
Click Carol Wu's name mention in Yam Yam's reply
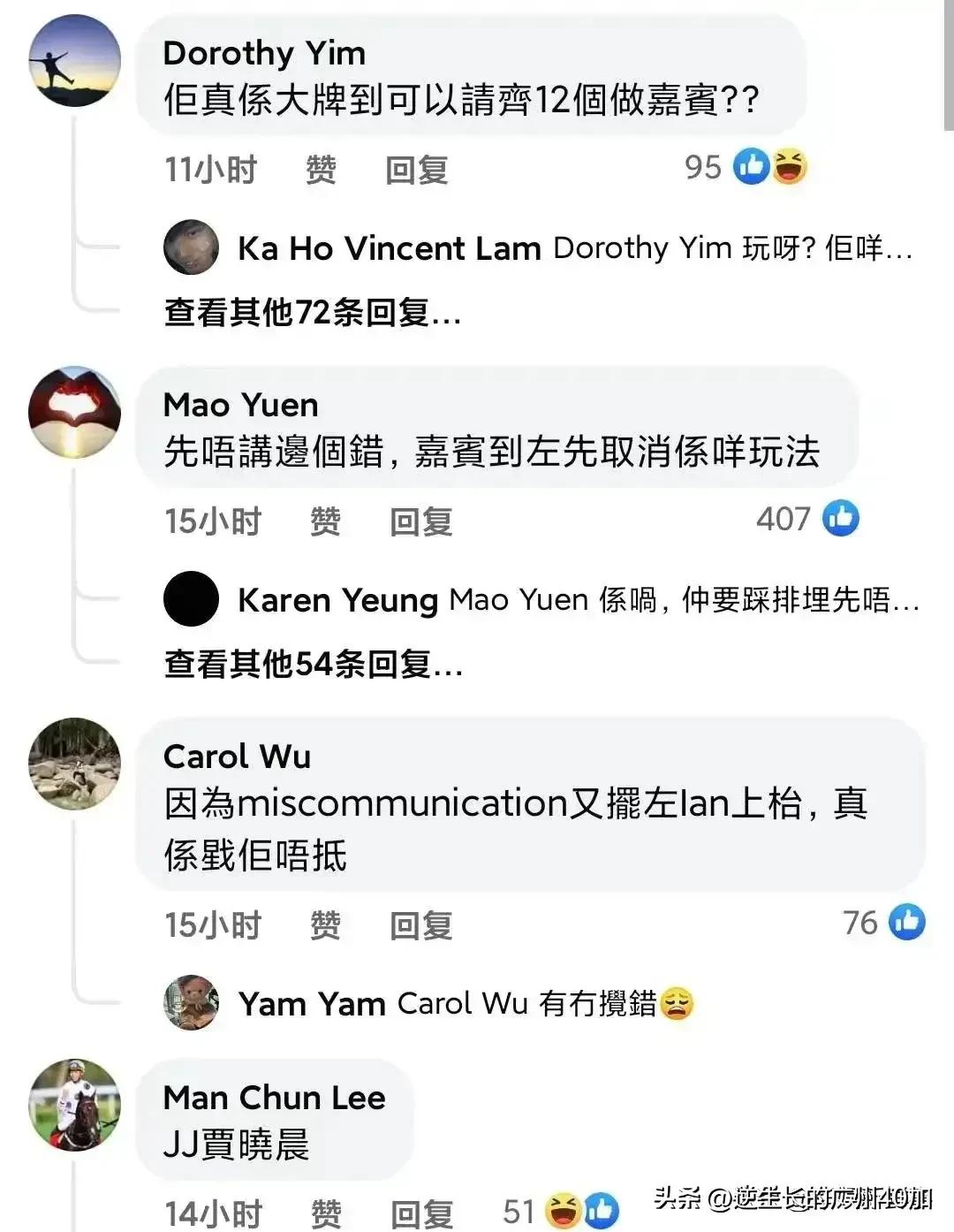[461, 1003]
